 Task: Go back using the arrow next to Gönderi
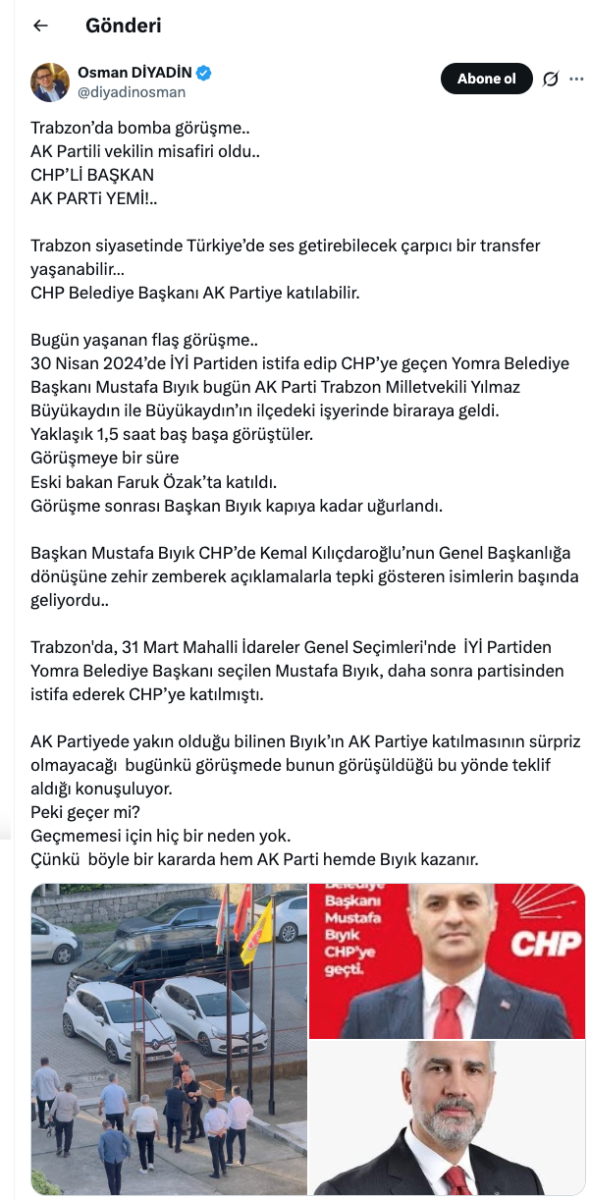tap(41, 26)
